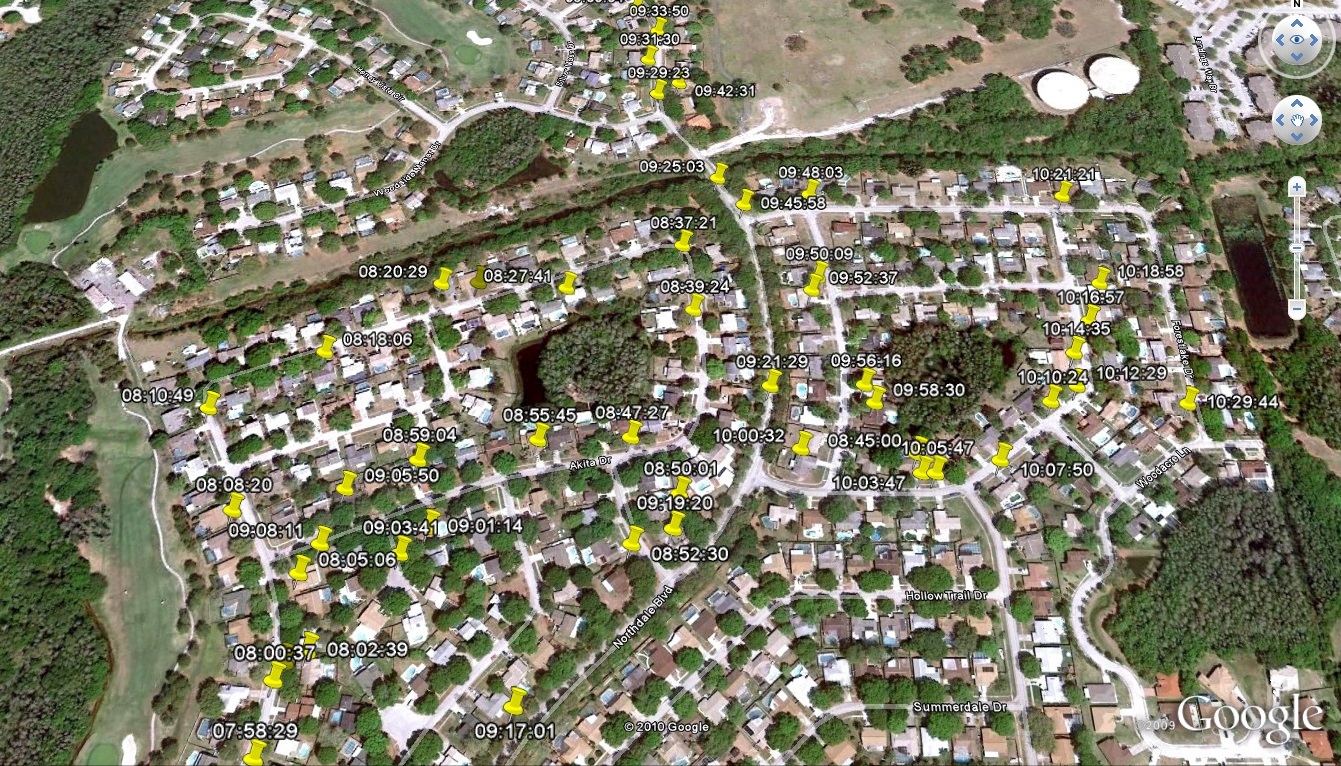Tap the 10:18:58 pushpin
The height and width of the screenshot is (766, 1341).
(x=1100, y=278)
